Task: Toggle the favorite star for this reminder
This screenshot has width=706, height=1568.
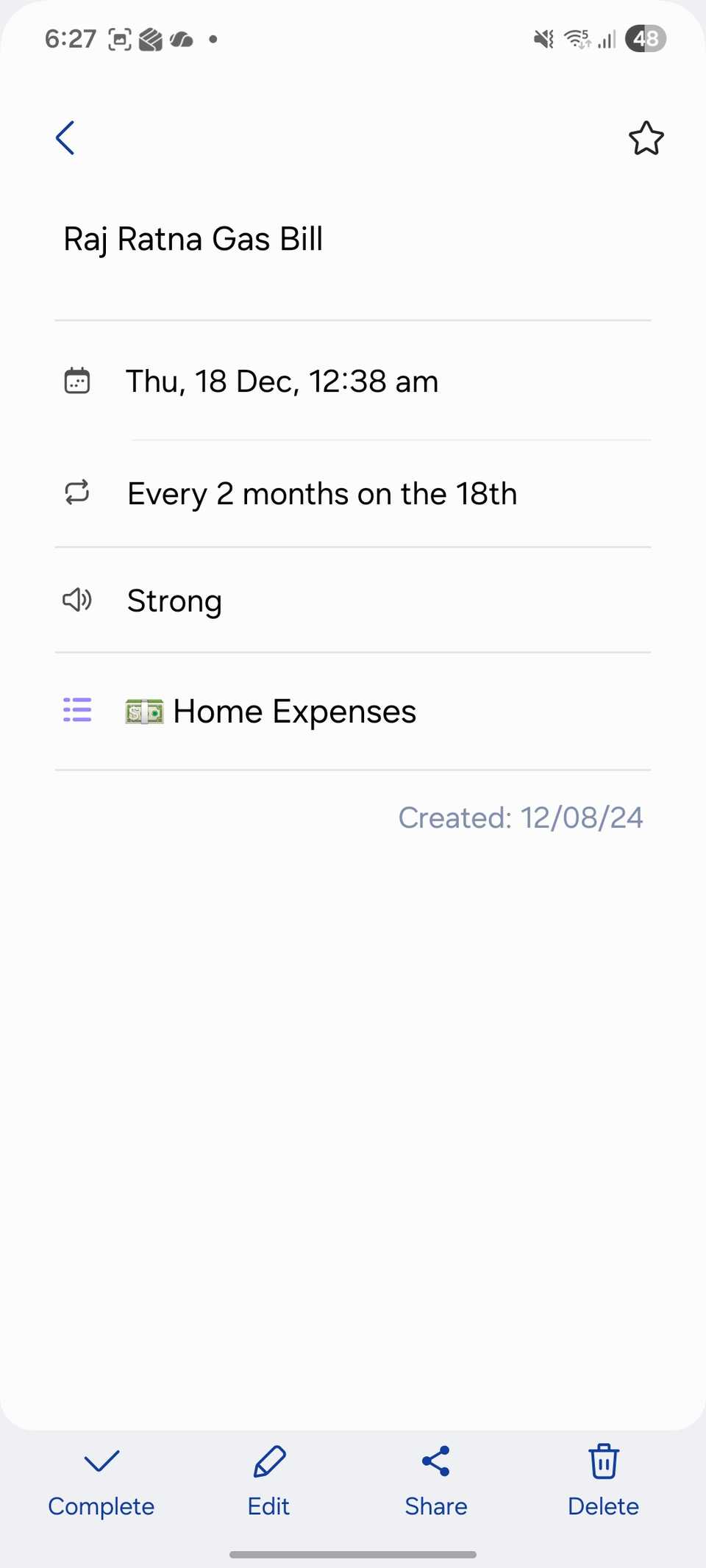Action: pyautogui.click(x=646, y=138)
